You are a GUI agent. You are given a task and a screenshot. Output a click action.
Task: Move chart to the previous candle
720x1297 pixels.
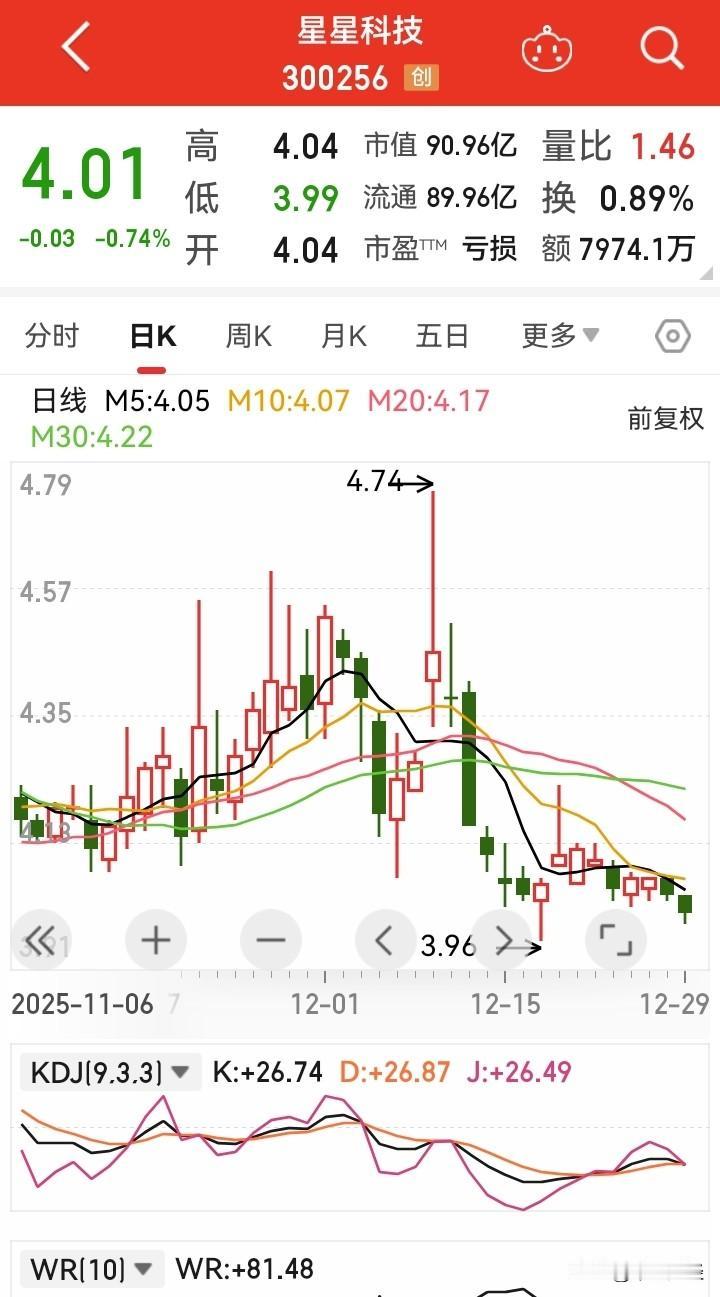tap(385, 940)
